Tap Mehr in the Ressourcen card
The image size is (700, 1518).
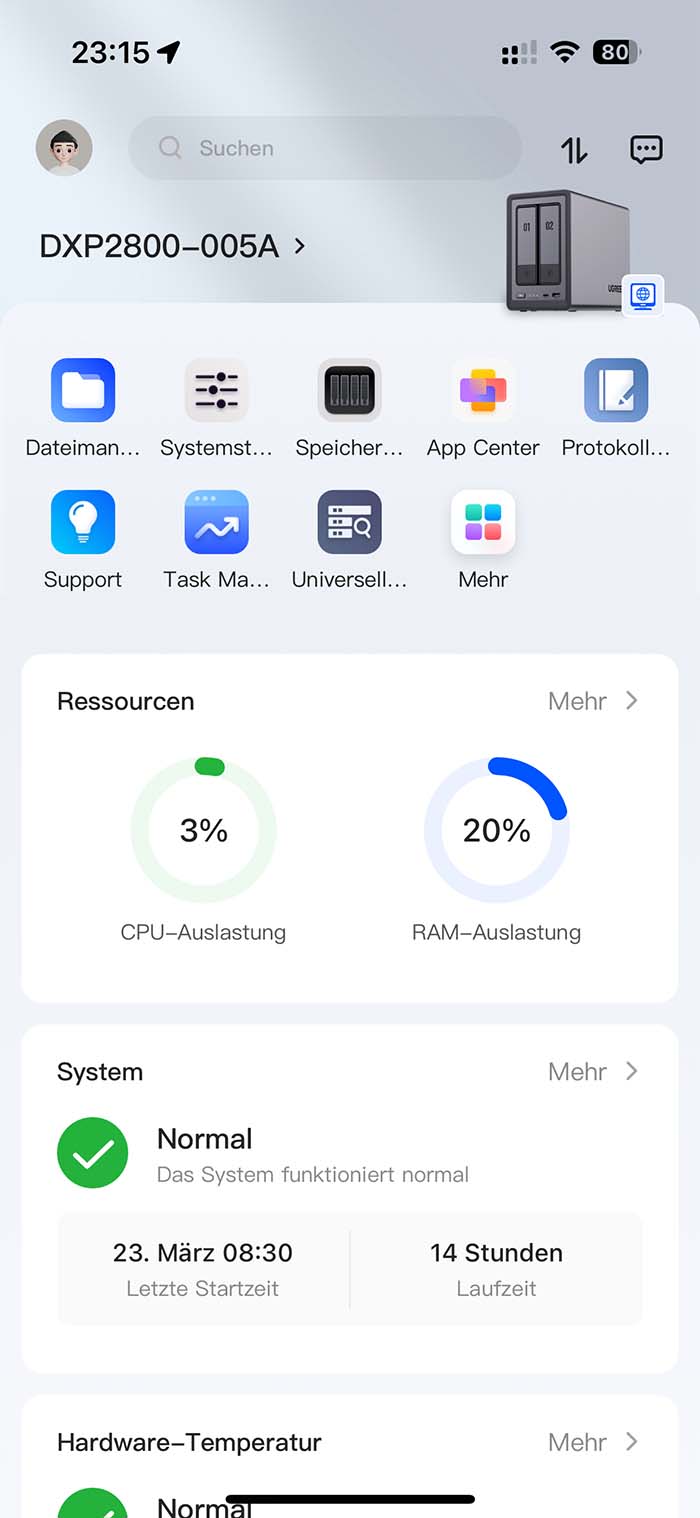pyautogui.click(x=592, y=701)
